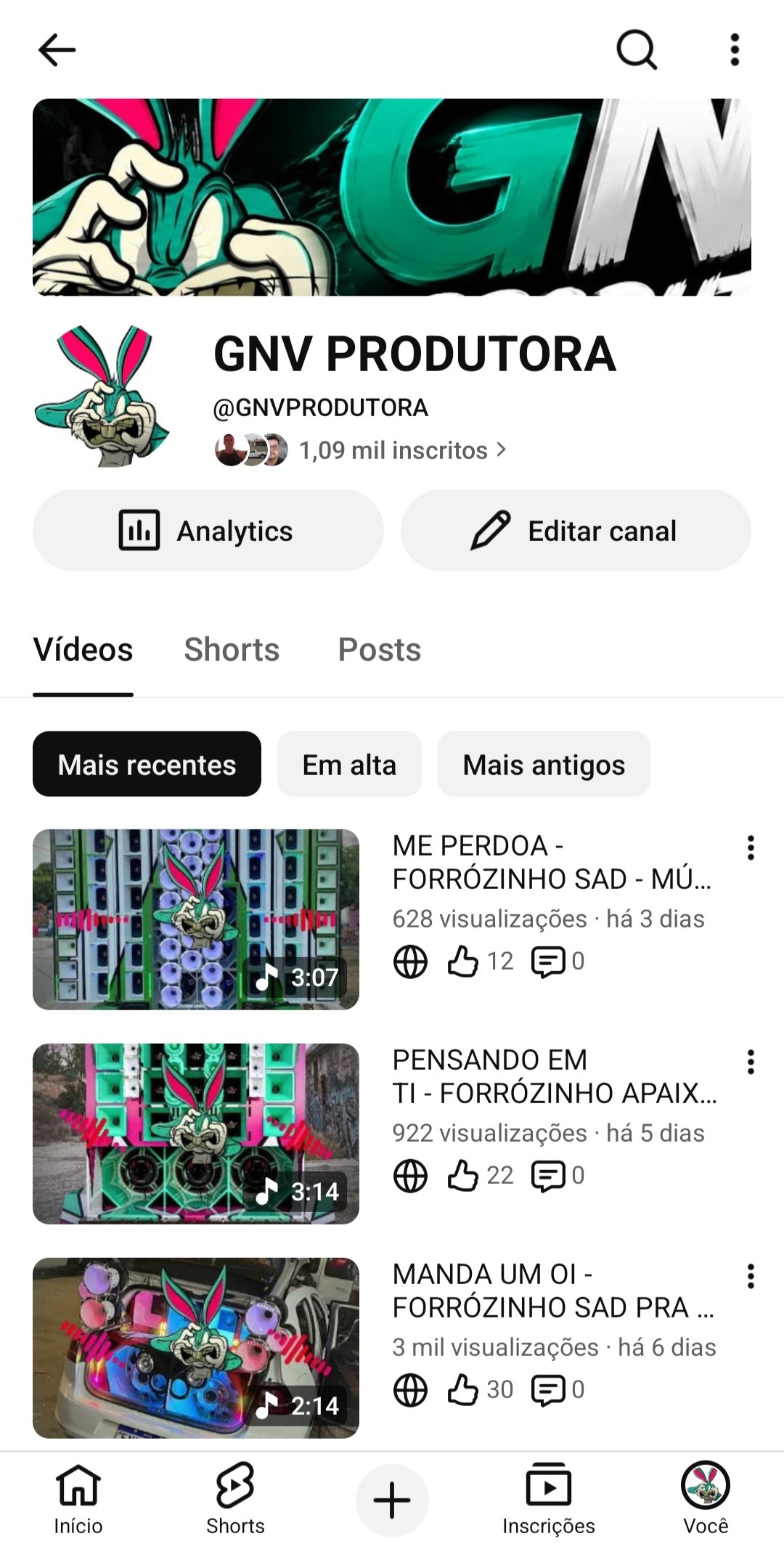Open options for MANDA UM OI video
This screenshot has width=784, height=1560.
coord(751,1276)
